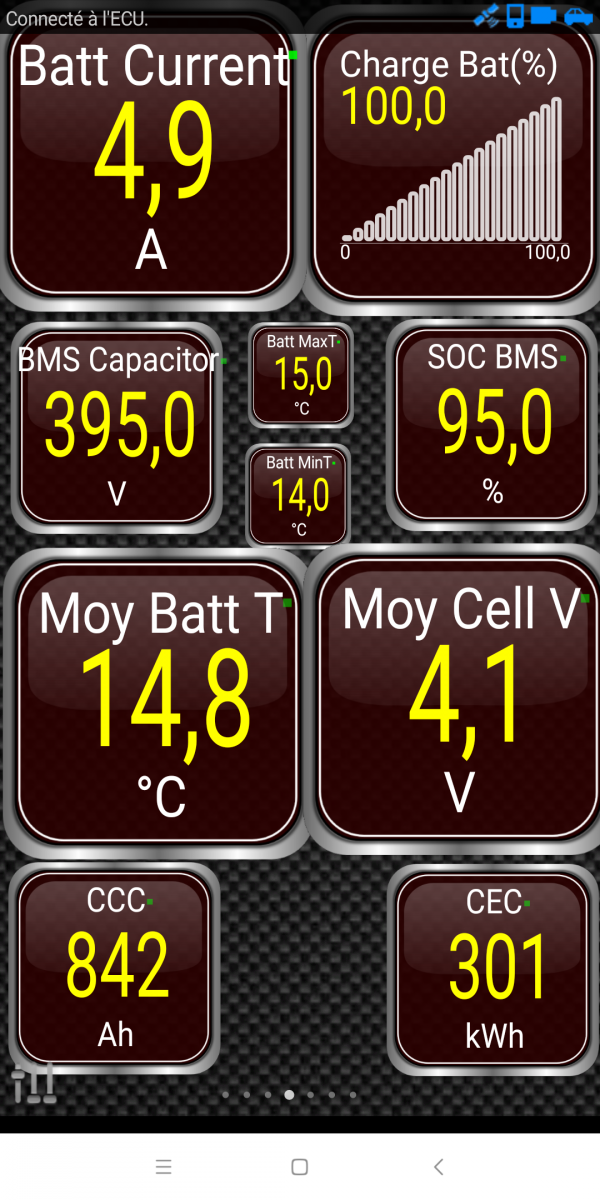Open the SOC BMS percentage gauge

point(492,425)
